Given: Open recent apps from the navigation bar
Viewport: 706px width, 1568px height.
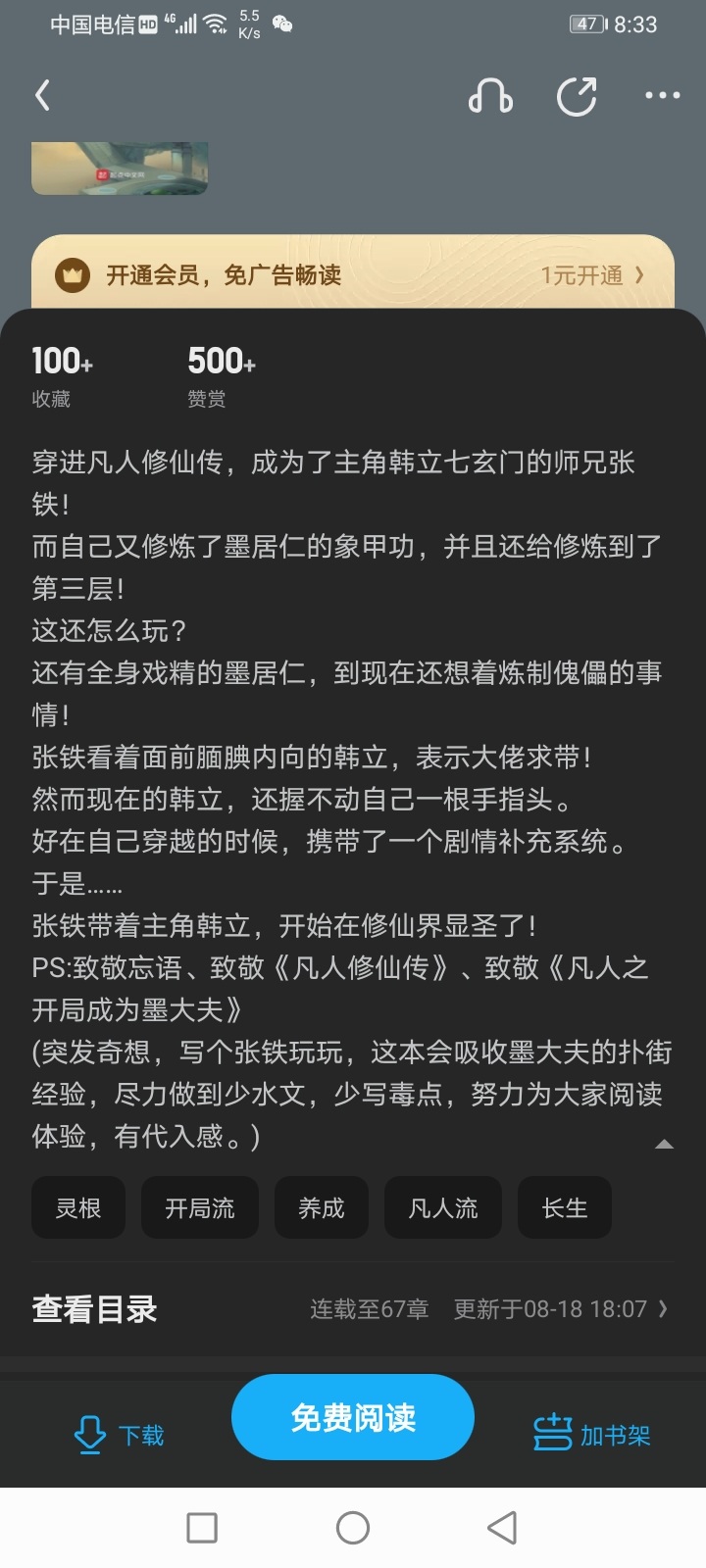Looking at the screenshot, I should click(x=202, y=1528).
